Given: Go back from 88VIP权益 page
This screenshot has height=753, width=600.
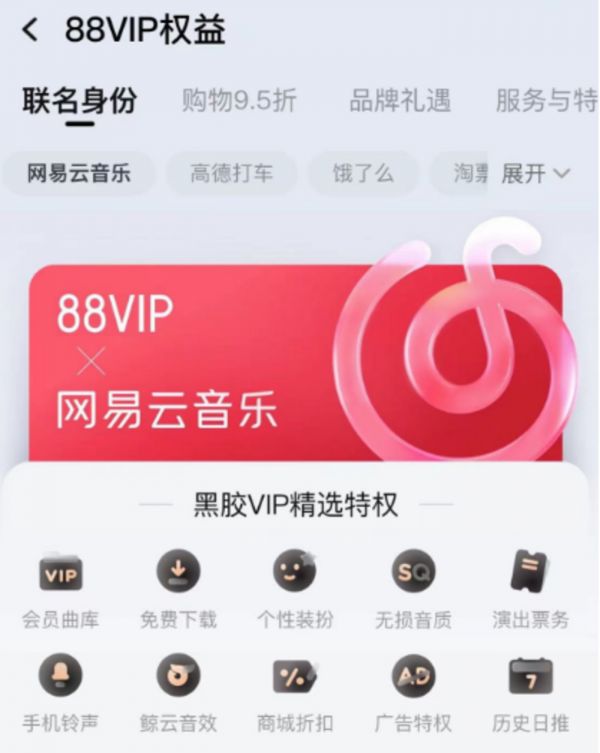Looking at the screenshot, I should point(31,30).
